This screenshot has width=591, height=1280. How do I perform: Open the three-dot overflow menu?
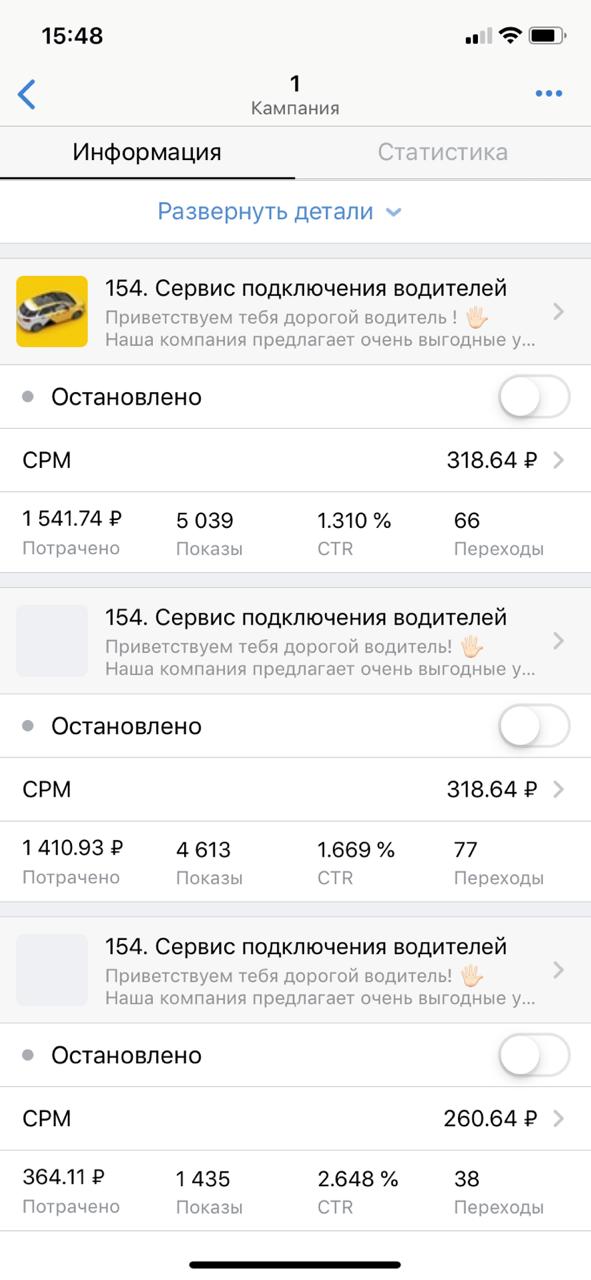click(548, 94)
